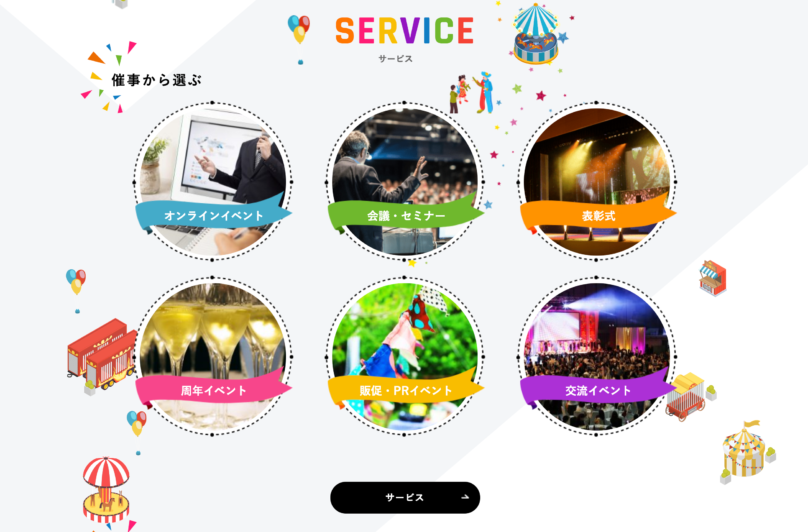808x532 pixels.
Task: Choose the 販促・PRイベント circle
Action: point(405,356)
